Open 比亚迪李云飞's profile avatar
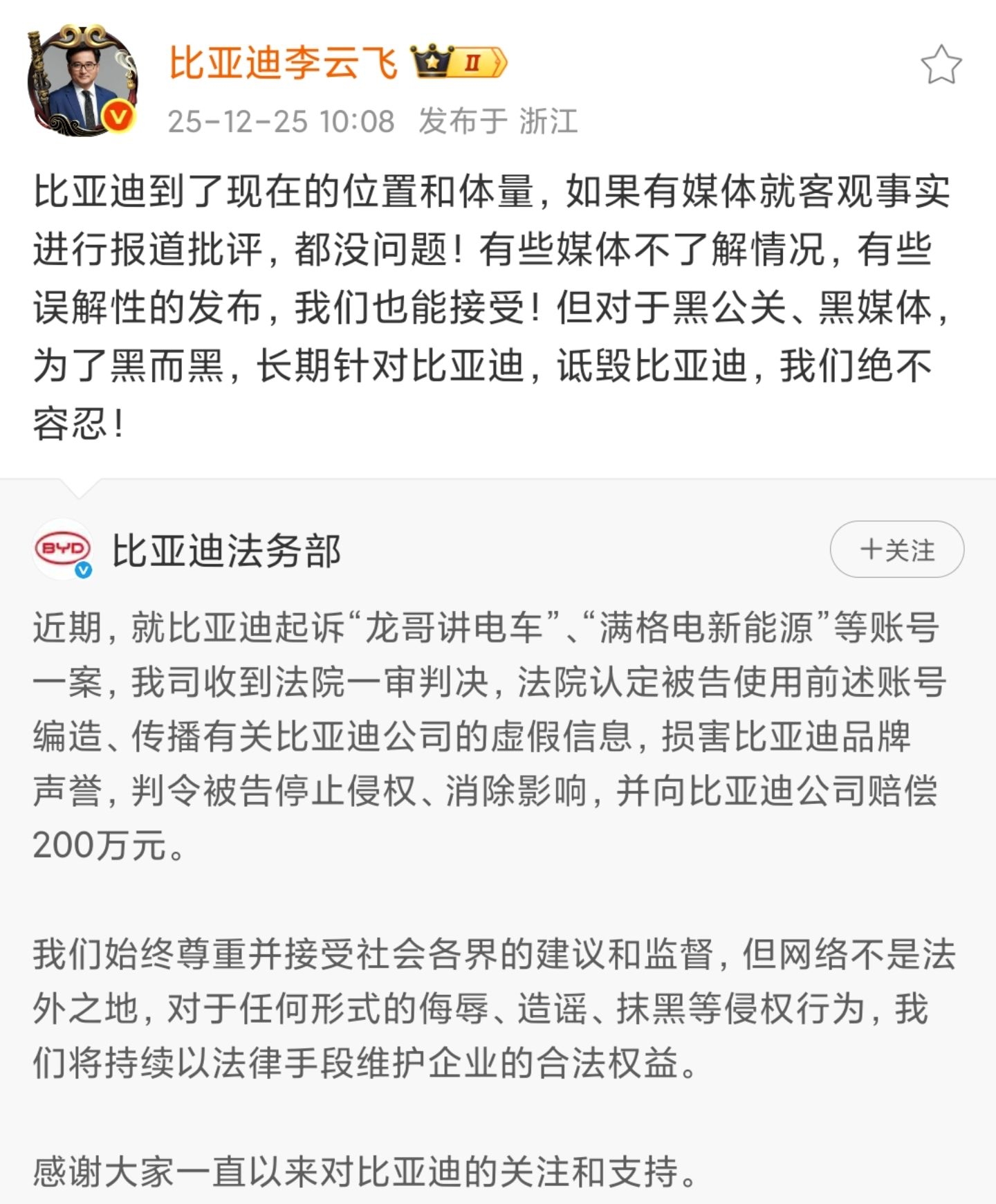996x1204 pixels. coord(82,80)
